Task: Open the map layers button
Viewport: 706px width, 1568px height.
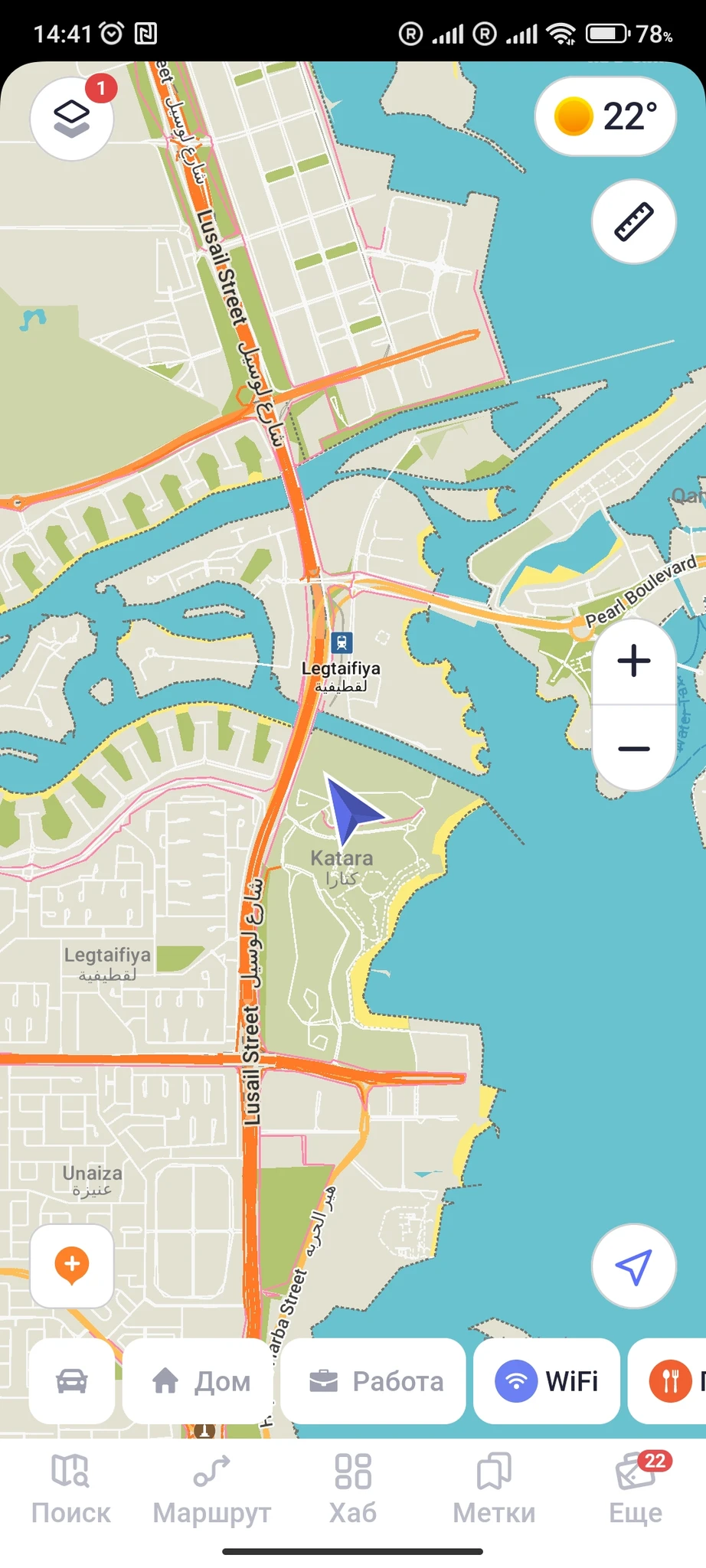Action: (71, 119)
